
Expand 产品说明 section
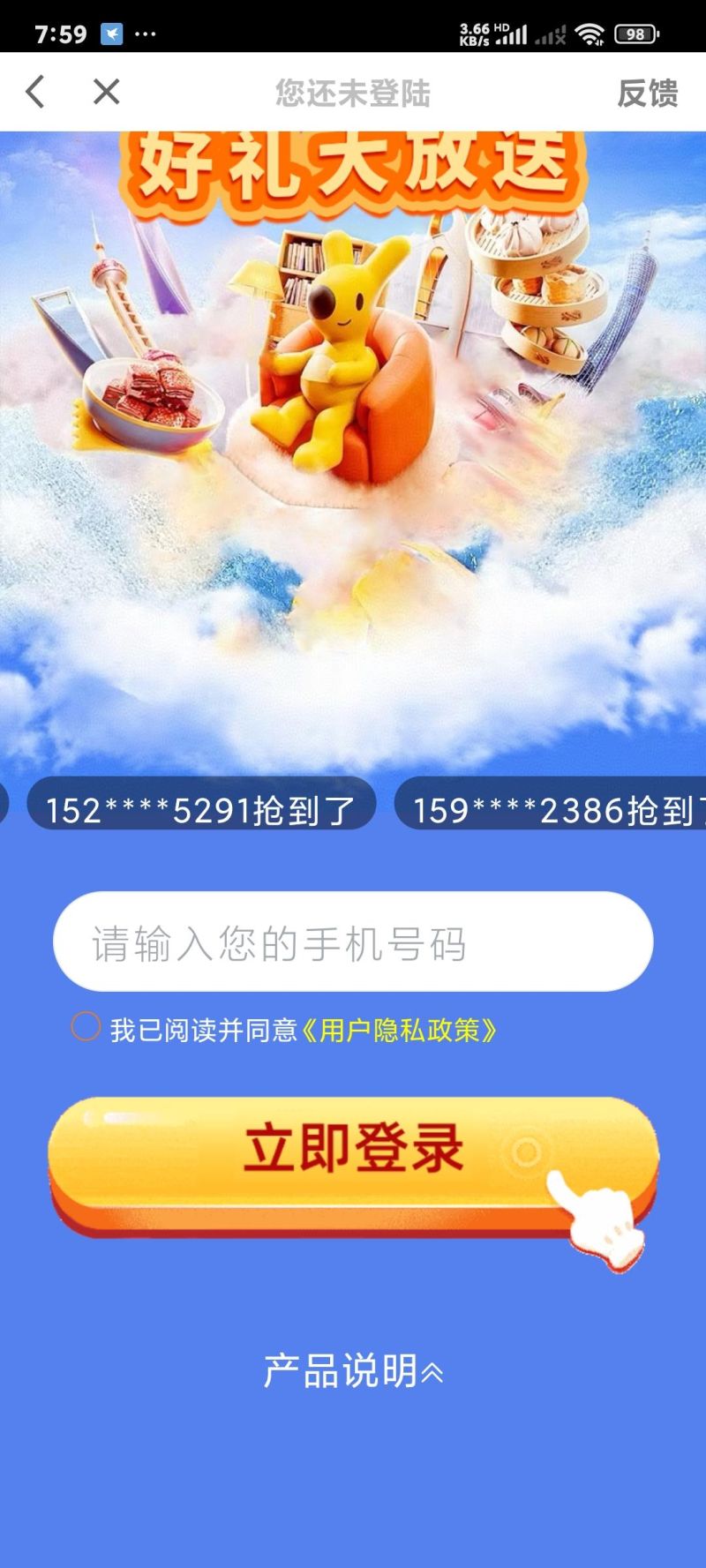[353, 1371]
